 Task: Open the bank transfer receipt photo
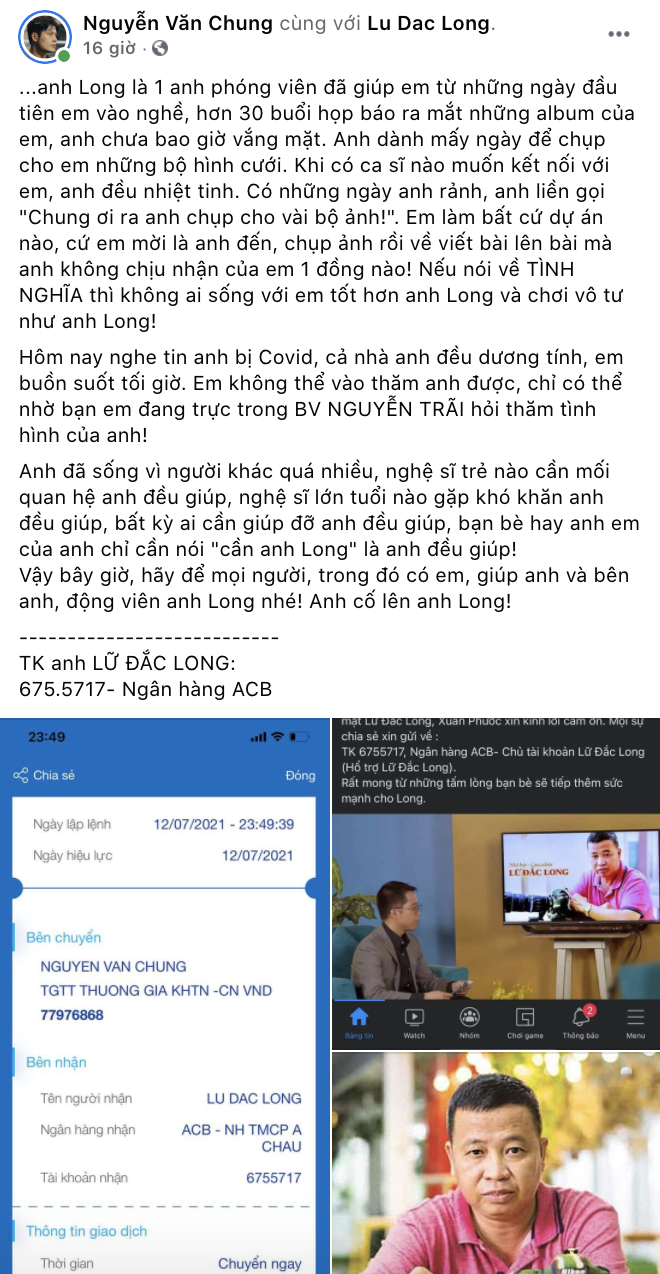click(164, 995)
